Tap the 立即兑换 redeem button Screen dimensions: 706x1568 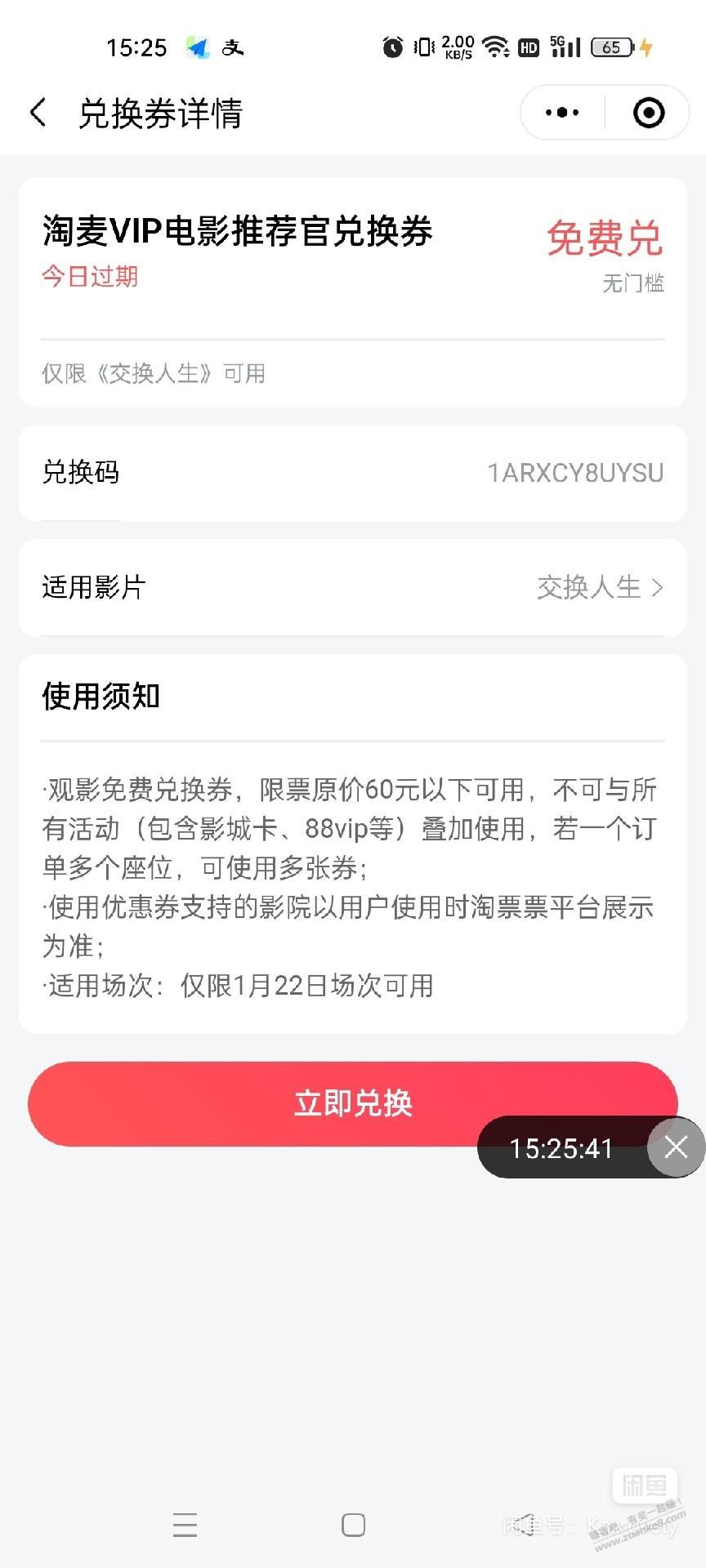[353, 1103]
